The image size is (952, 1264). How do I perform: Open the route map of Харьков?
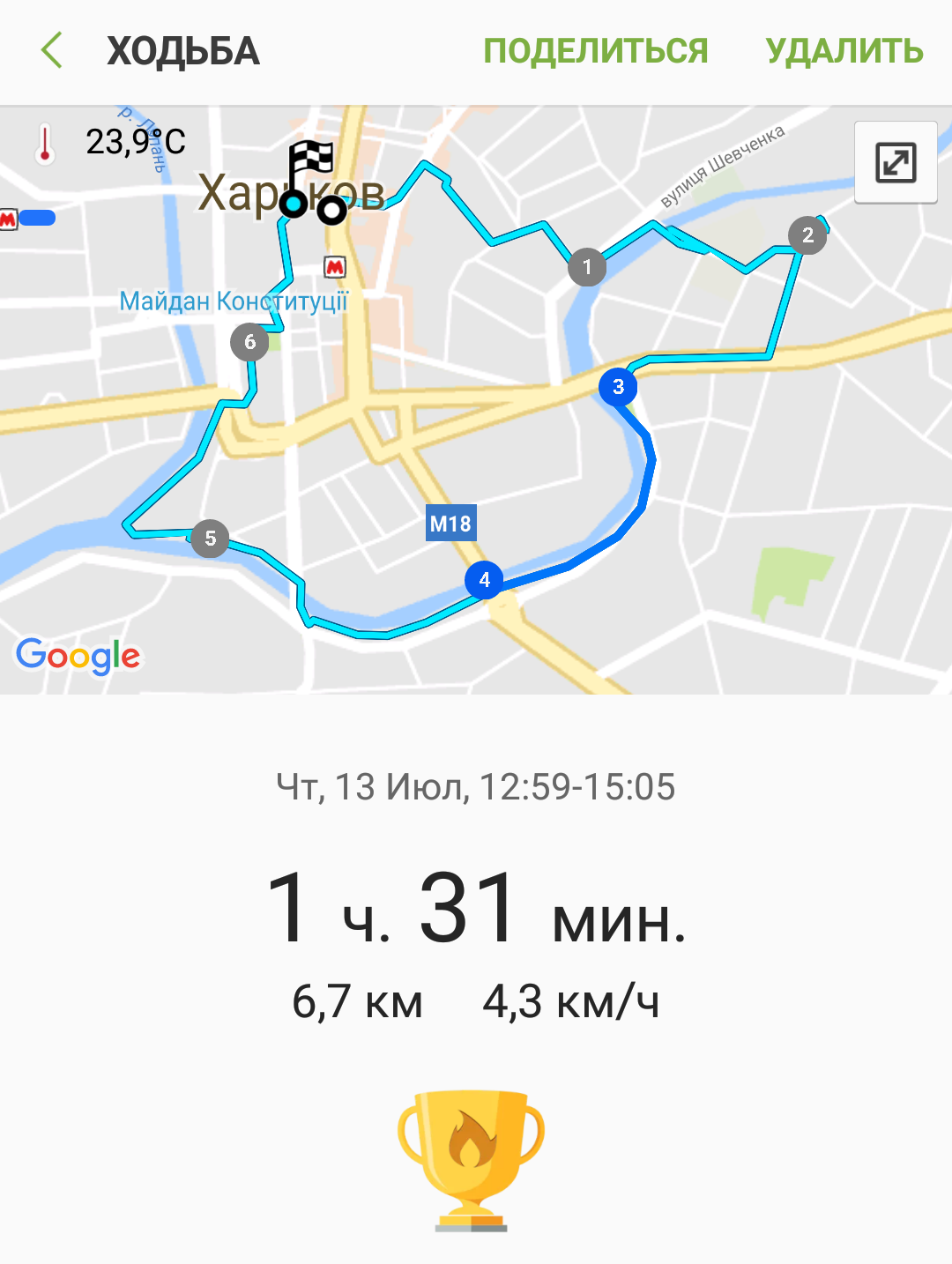click(476, 441)
